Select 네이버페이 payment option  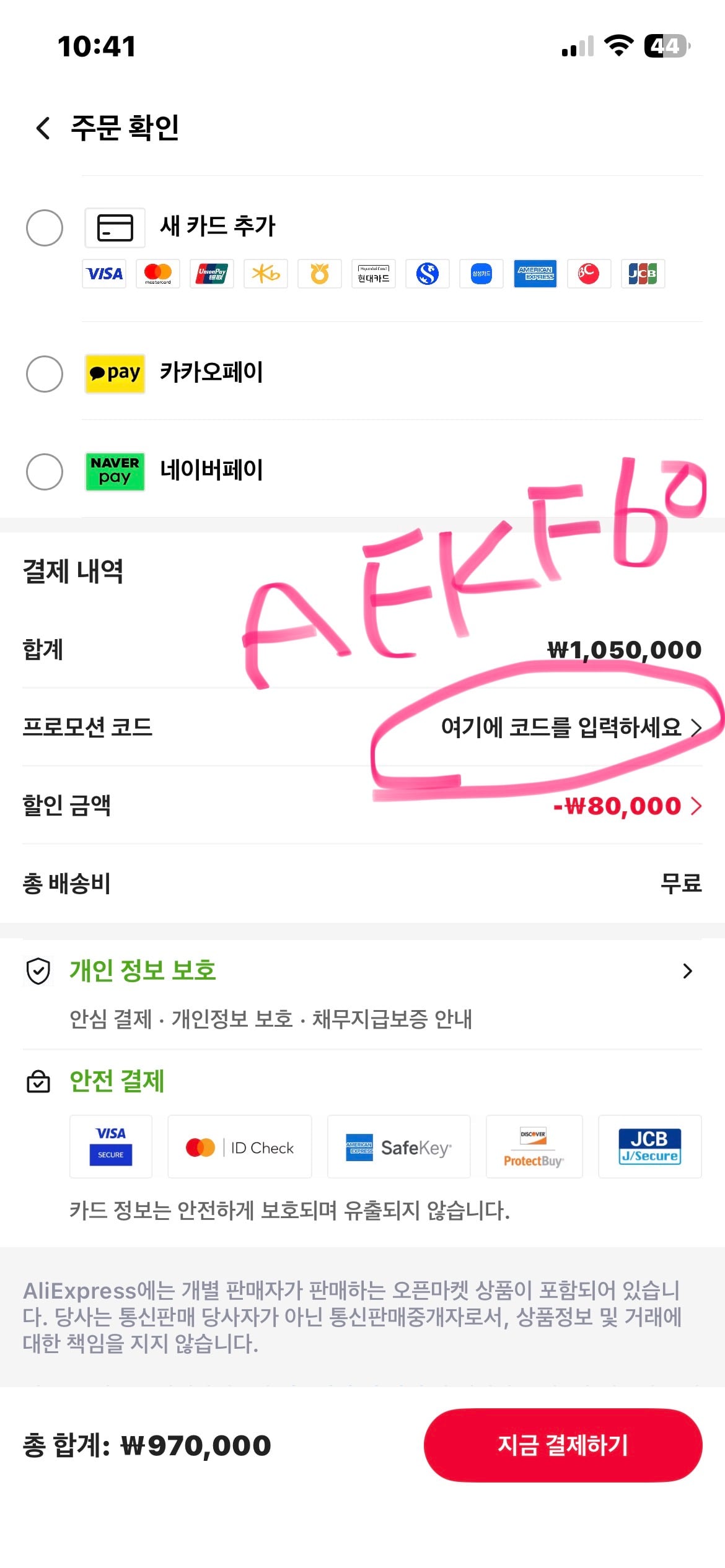click(43, 471)
